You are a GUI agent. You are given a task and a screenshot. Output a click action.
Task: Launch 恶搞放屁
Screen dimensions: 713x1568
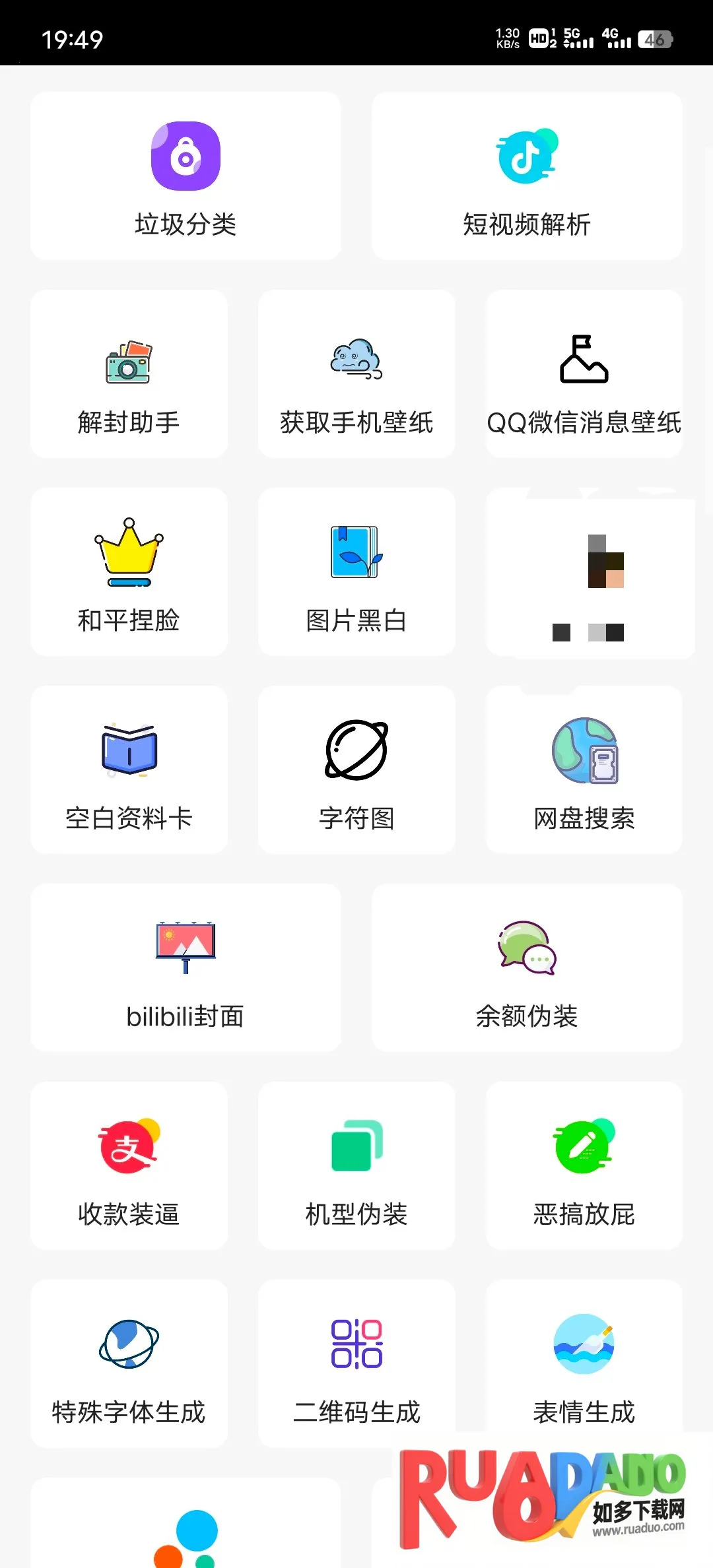[x=584, y=1166]
